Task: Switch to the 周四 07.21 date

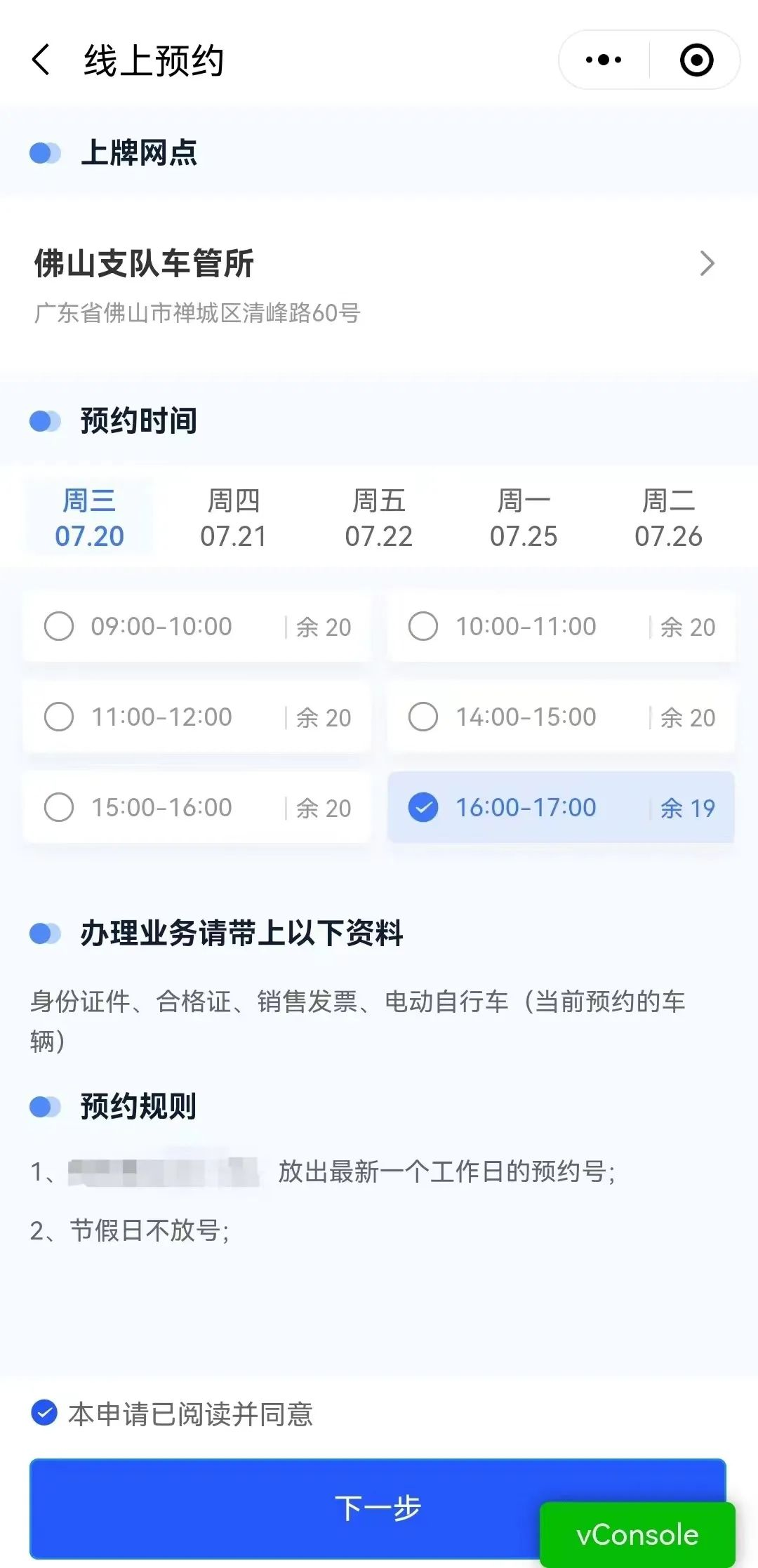Action: [x=234, y=518]
